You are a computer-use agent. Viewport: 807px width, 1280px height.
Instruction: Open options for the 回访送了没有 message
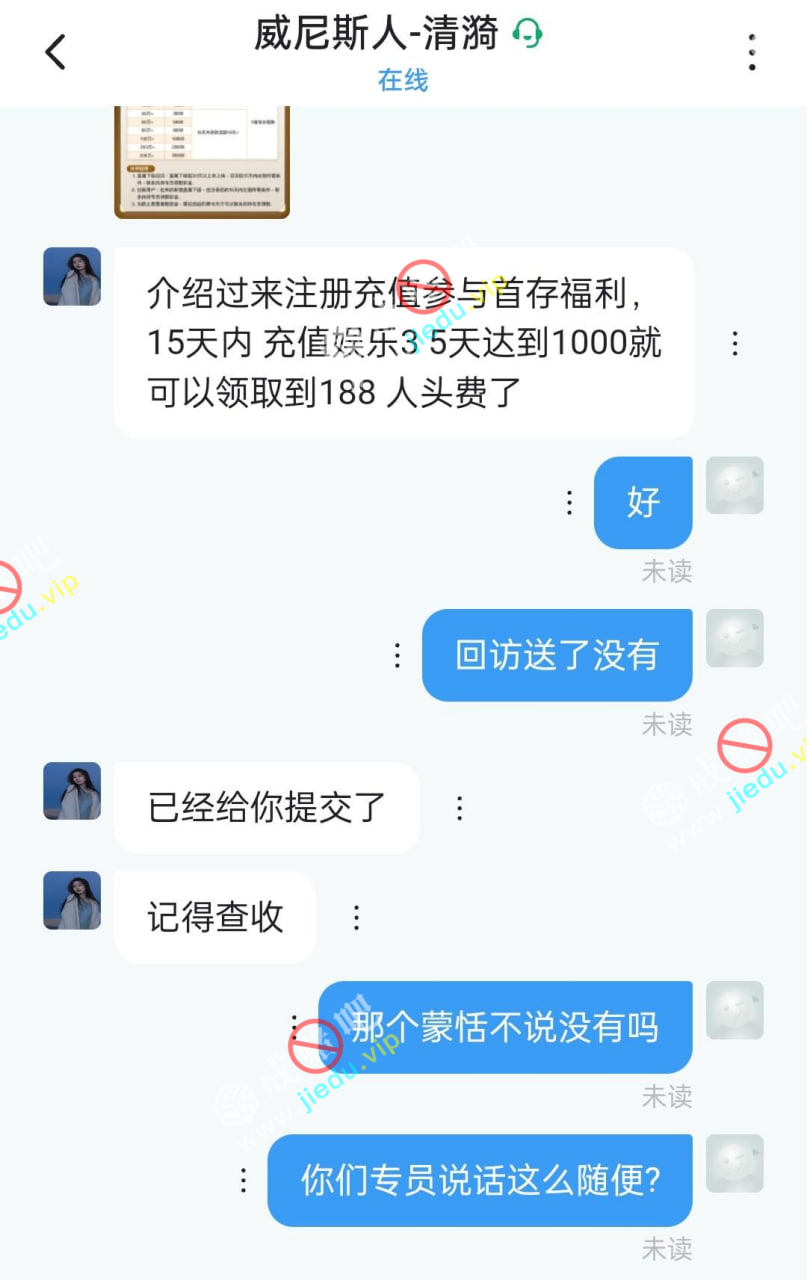tap(397, 655)
